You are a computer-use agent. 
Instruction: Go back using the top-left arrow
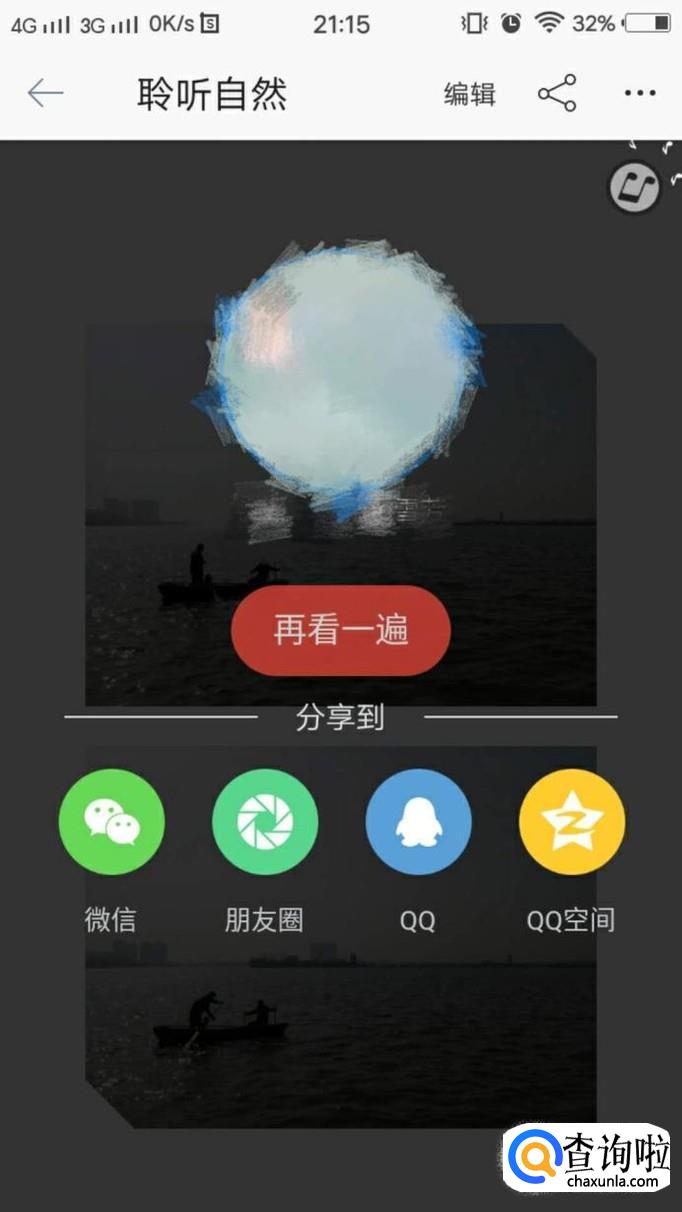click(x=45, y=94)
